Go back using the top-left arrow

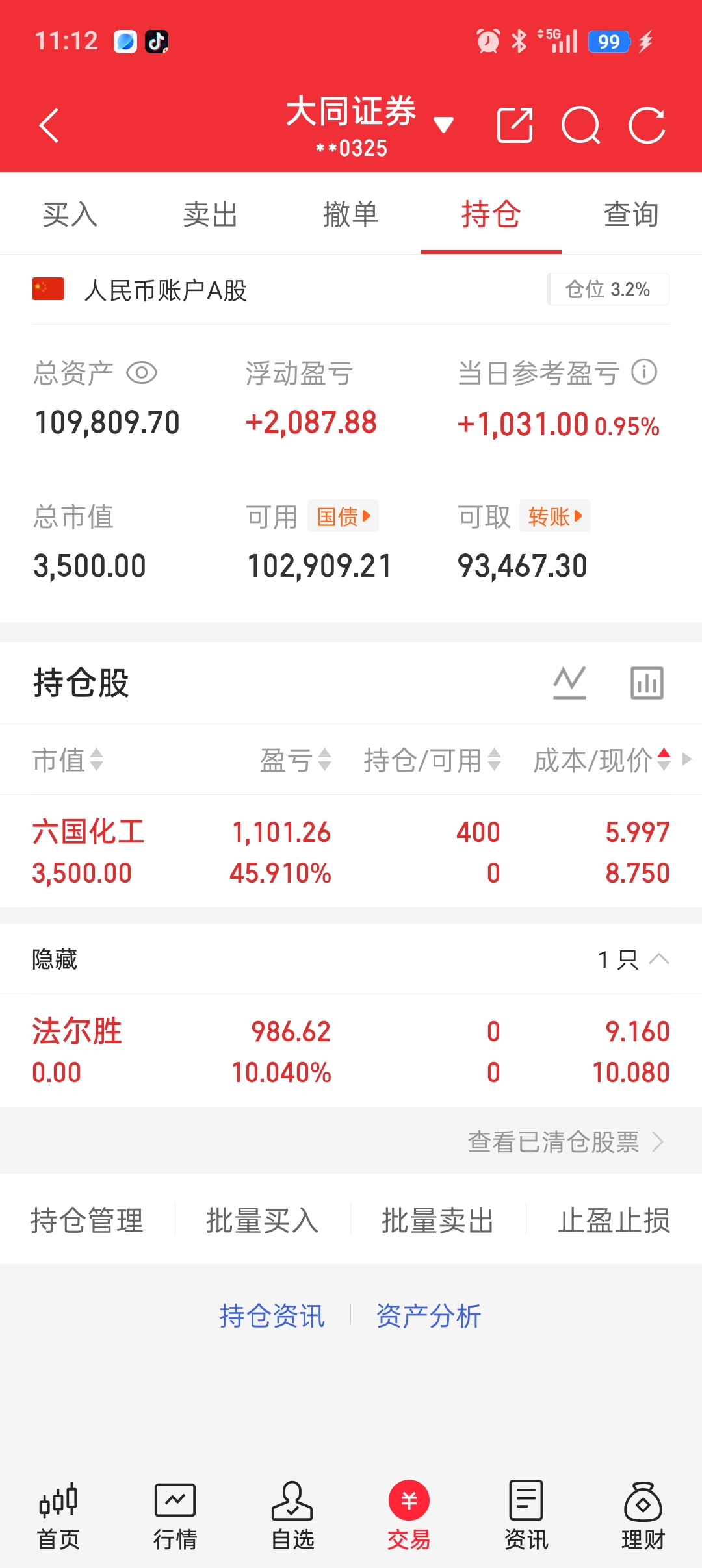click(49, 125)
